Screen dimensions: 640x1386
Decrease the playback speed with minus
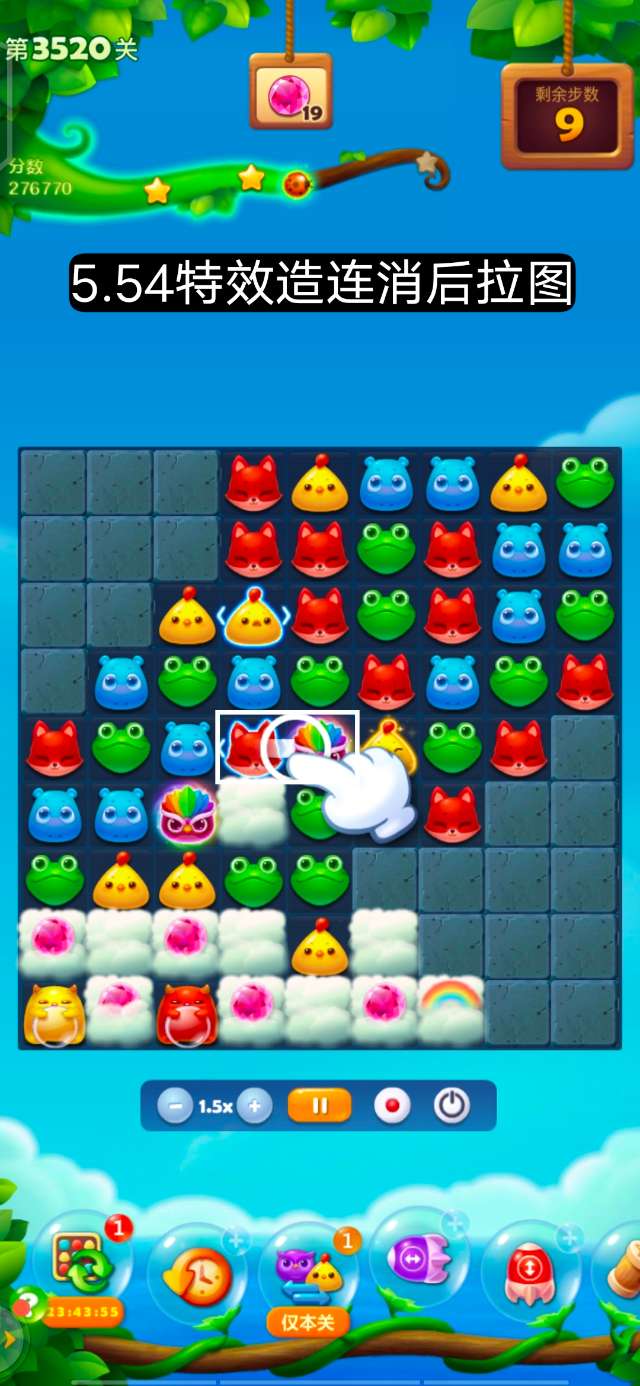click(175, 1106)
